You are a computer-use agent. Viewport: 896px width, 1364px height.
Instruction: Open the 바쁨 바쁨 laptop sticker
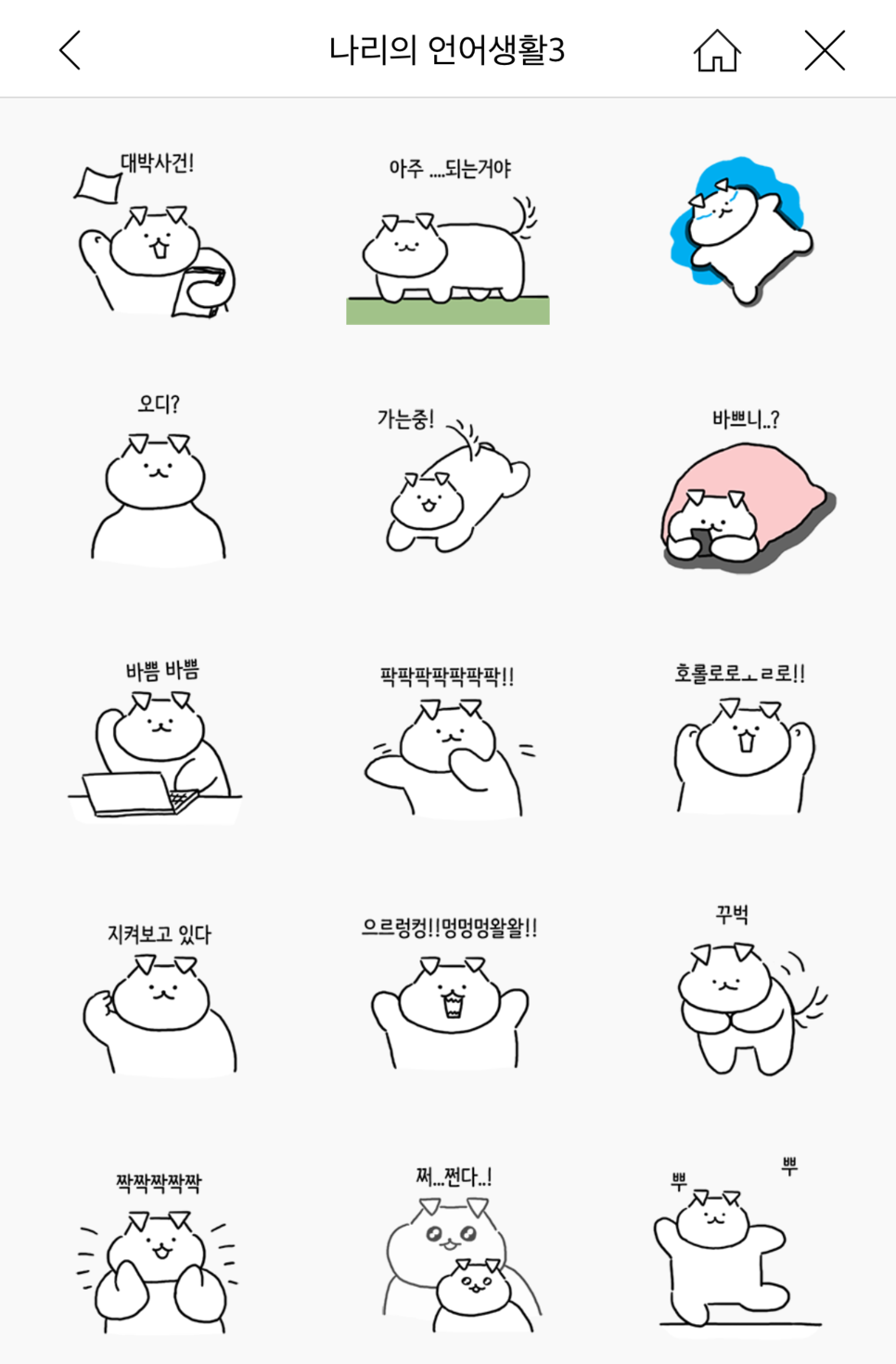click(x=158, y=742)
